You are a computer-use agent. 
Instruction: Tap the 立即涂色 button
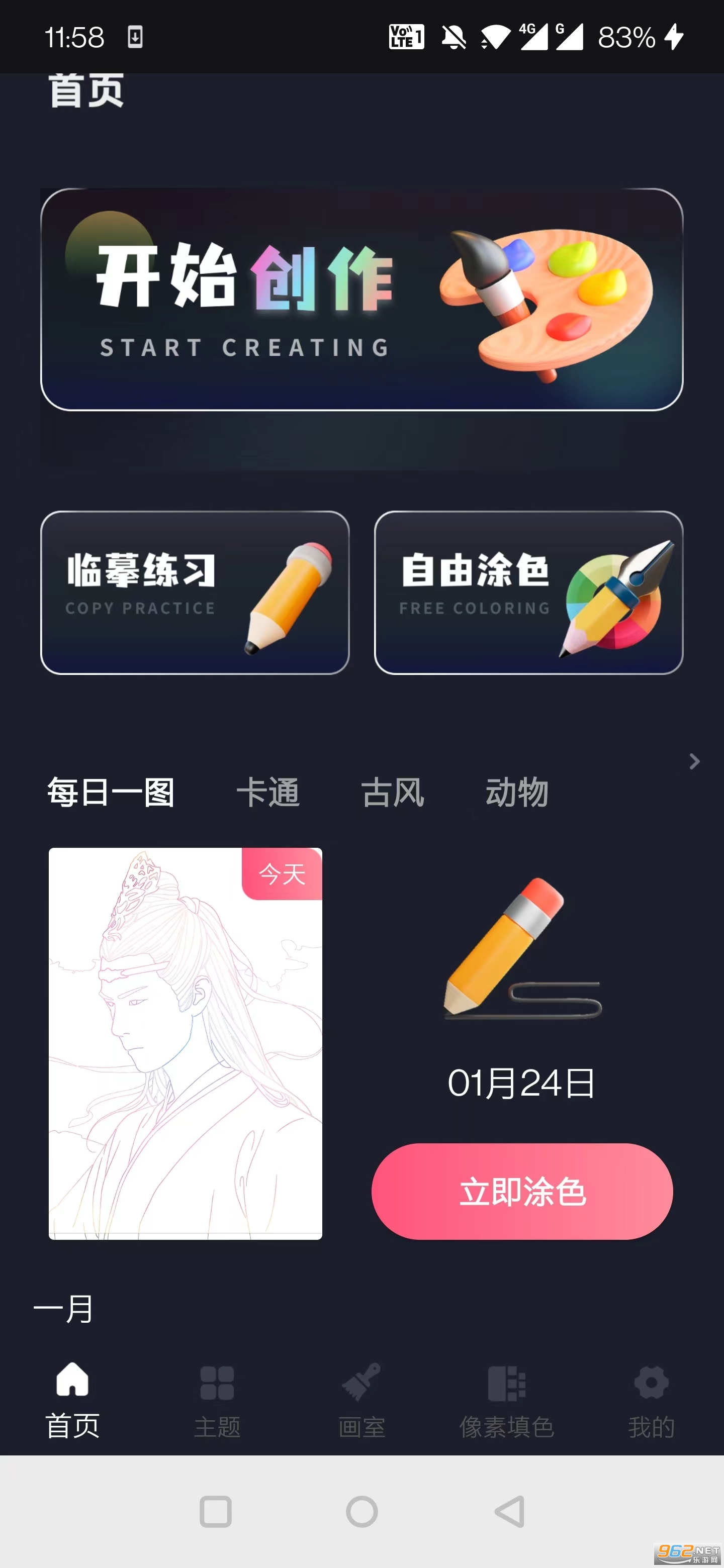(522, 1191)
